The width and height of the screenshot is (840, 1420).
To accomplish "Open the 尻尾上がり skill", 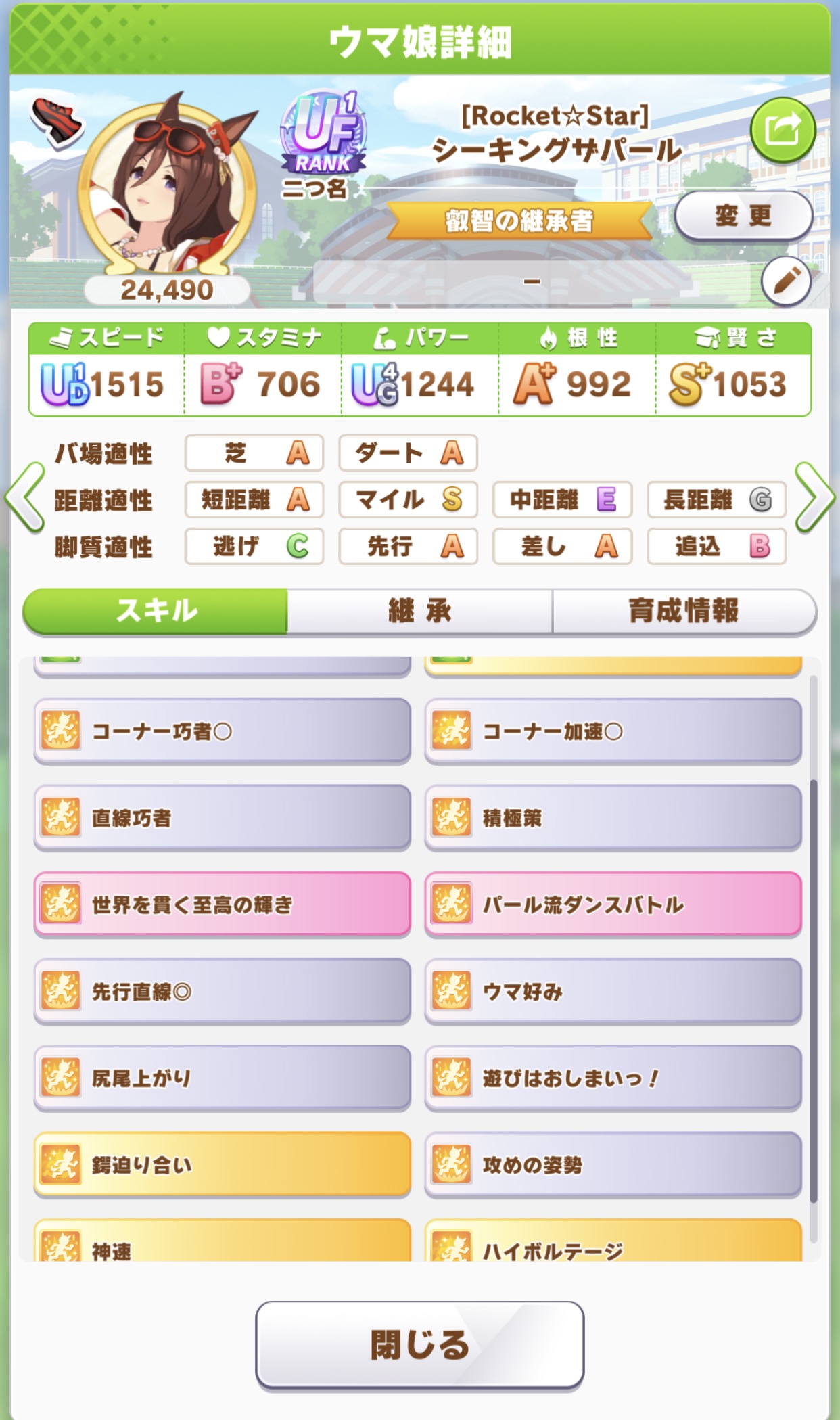I will click(222, 1078).
